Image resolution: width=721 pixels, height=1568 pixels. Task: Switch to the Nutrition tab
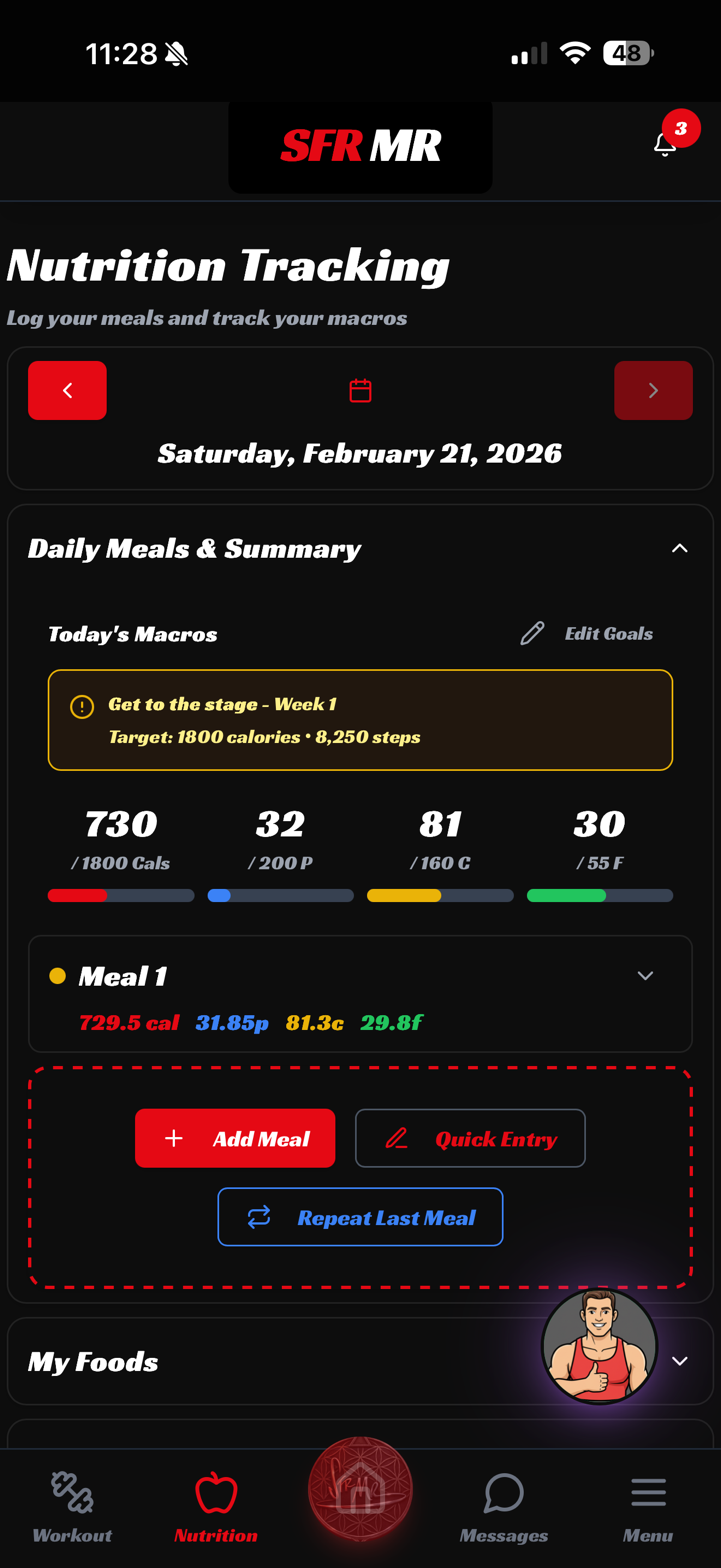click(x=215, y=1491)
